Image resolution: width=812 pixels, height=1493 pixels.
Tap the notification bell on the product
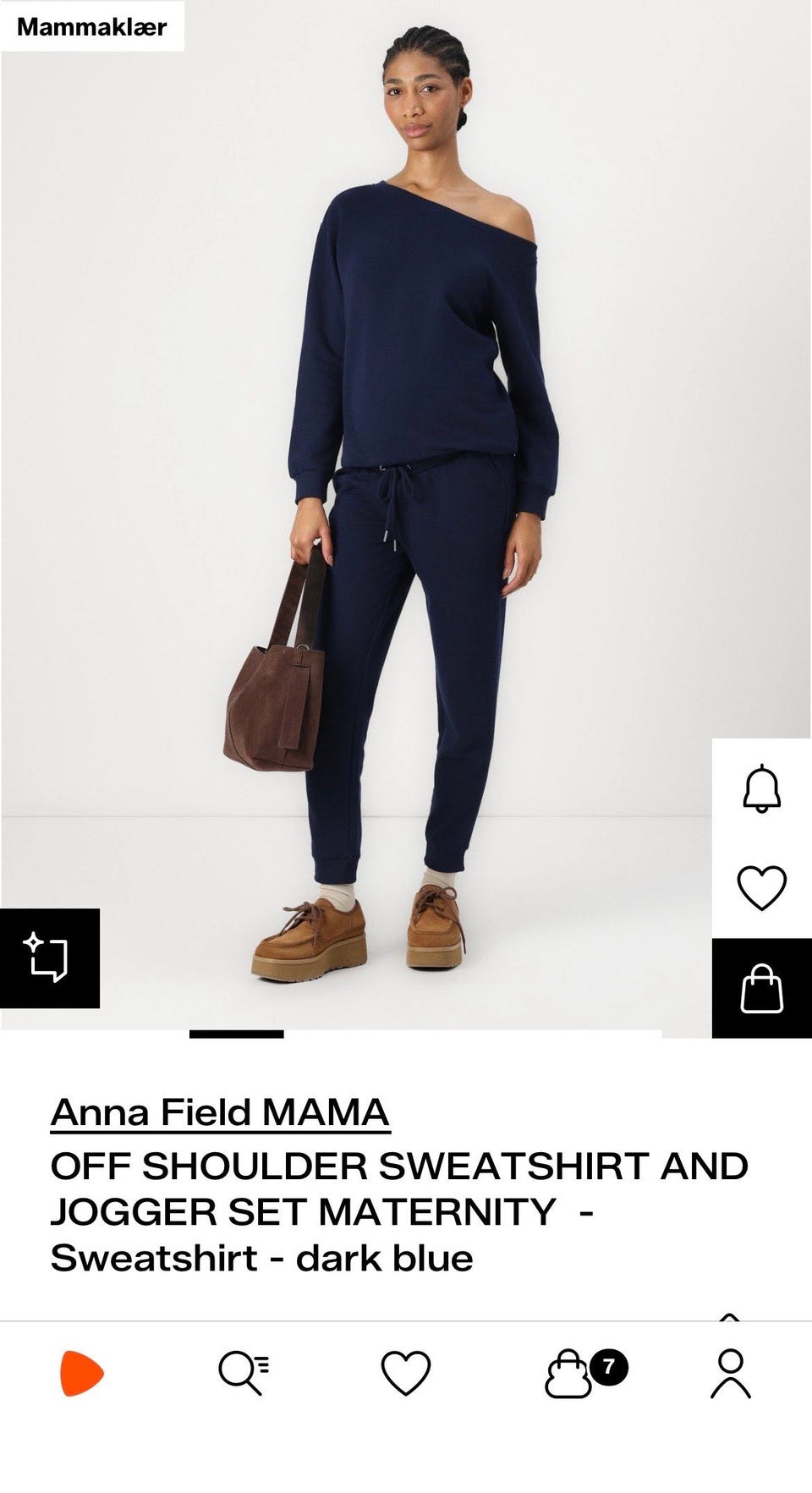pos(761,788)
